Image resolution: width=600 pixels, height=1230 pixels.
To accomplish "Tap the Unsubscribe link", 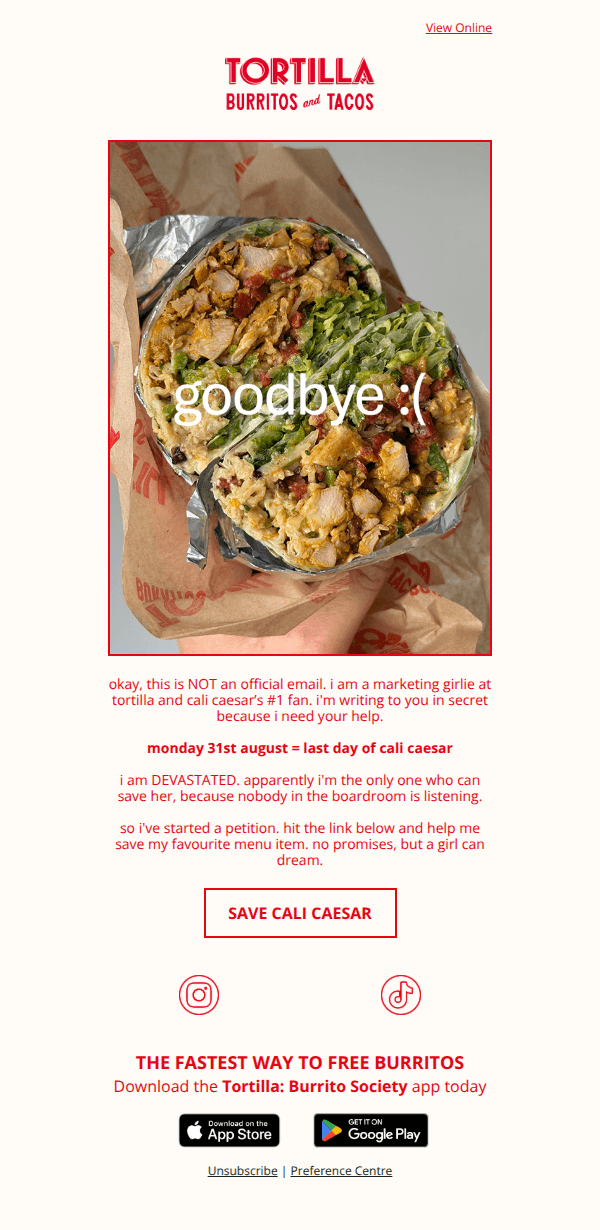I will pyautogui.click(x=243, y=1171).
